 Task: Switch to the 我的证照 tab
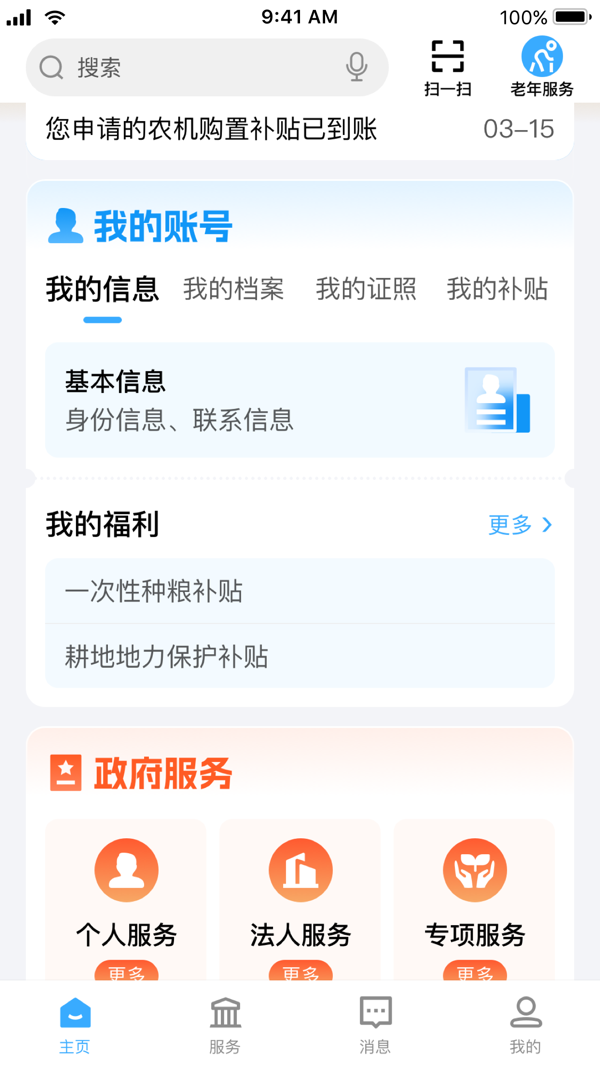[x=366, y=289]
